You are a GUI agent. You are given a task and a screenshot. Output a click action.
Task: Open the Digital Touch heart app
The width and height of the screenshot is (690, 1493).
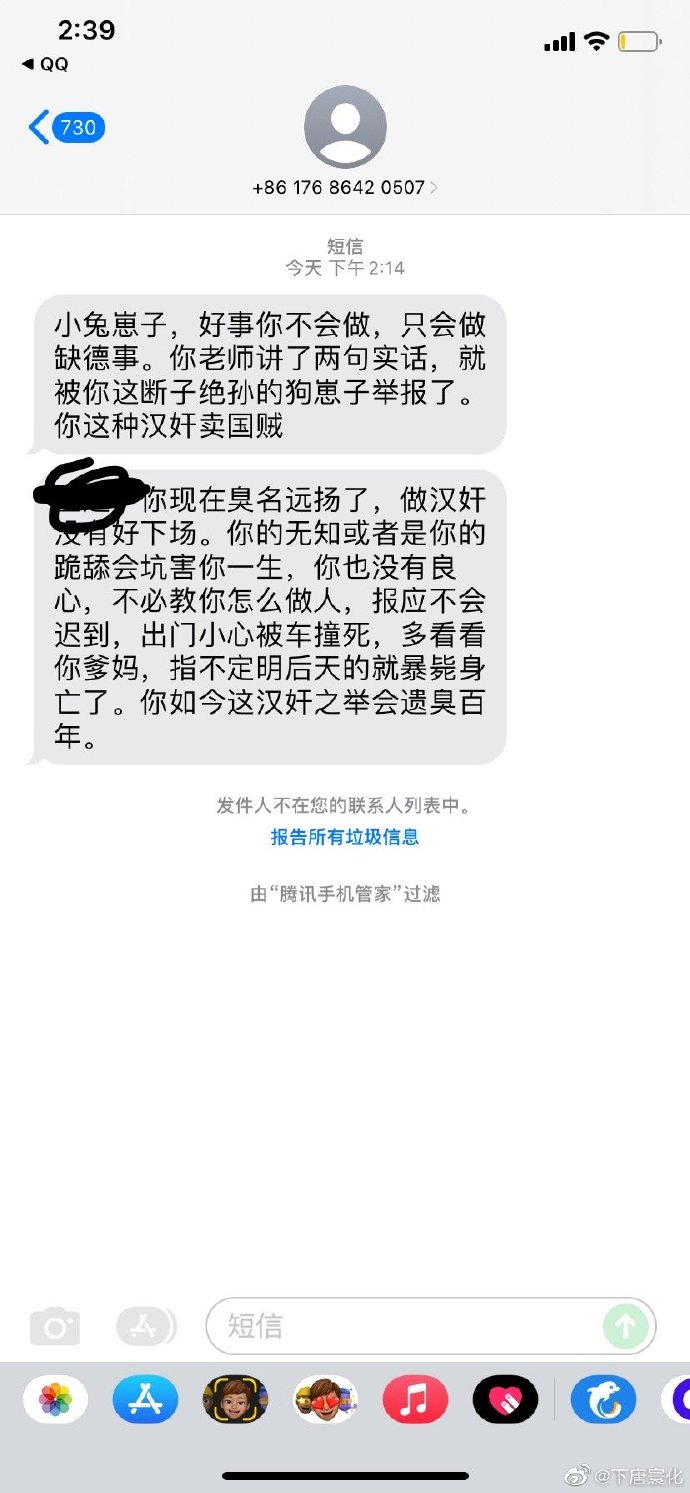coord(505,1399)
